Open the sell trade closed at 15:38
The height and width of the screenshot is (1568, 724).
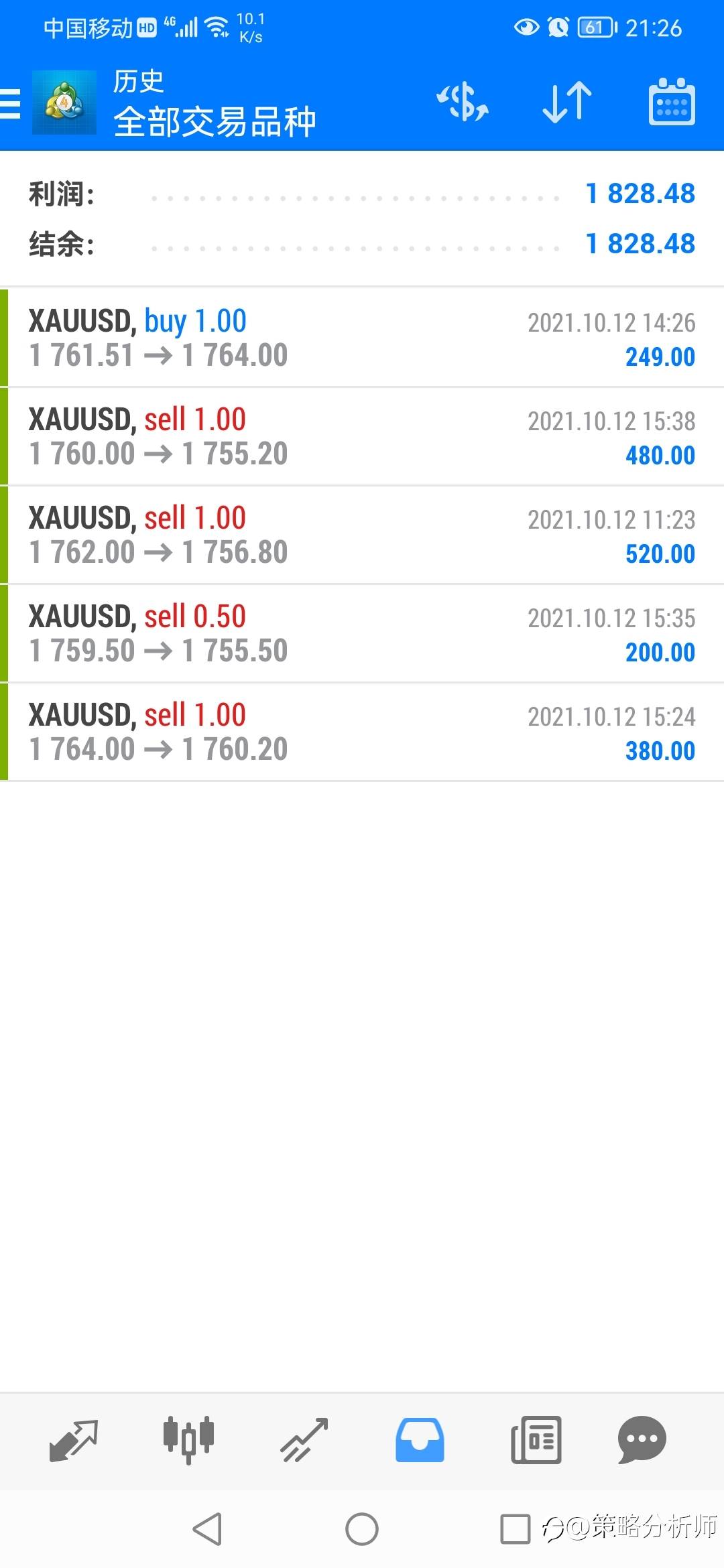362,436
